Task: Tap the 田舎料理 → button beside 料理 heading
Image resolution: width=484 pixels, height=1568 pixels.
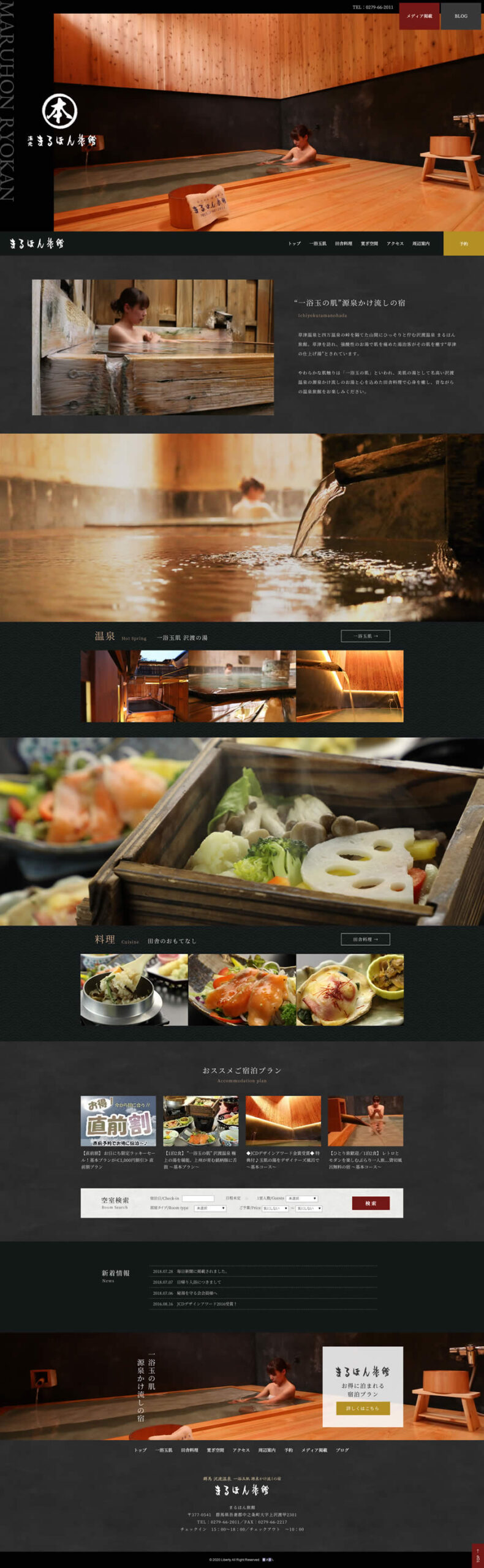Action: coord(365,939)
